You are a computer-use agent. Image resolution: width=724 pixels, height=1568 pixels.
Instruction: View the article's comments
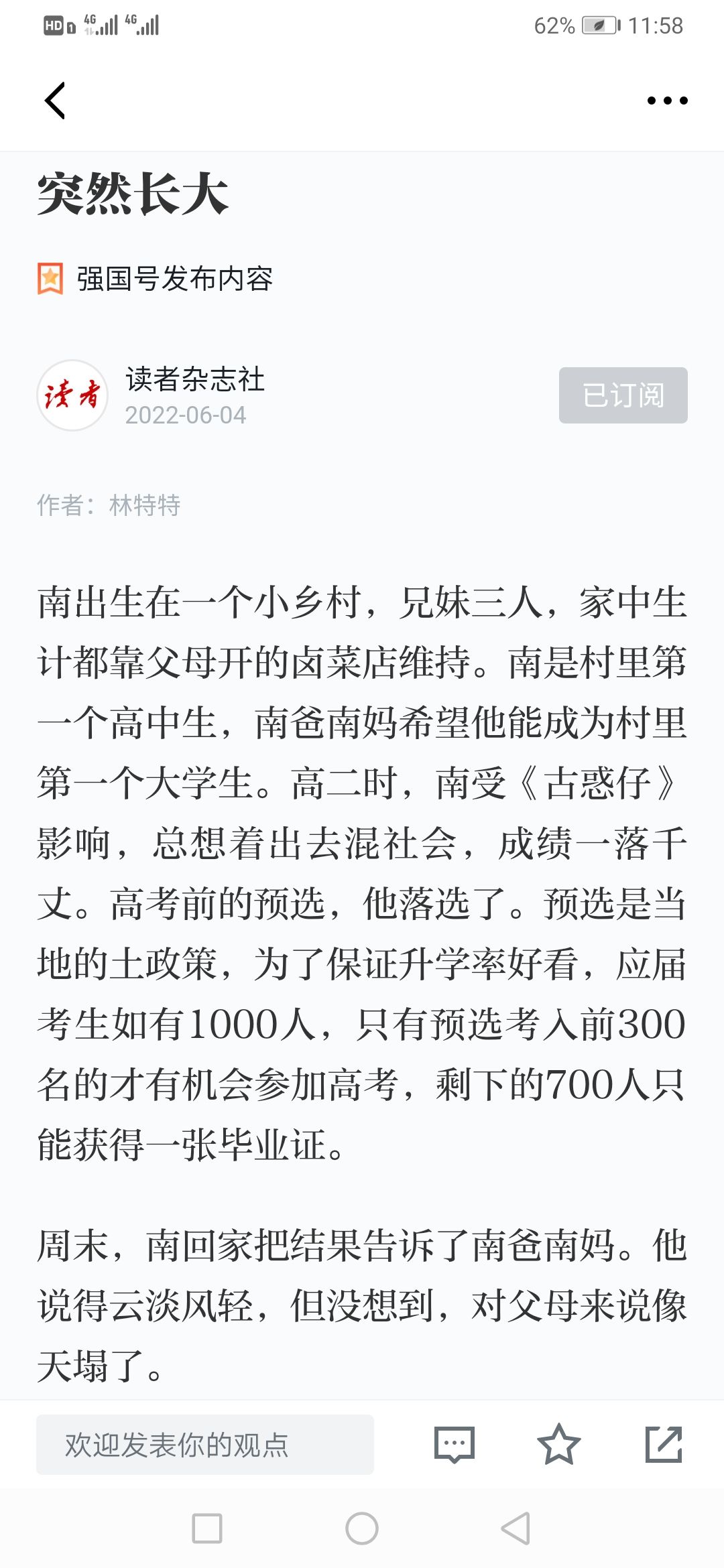[x=455, y=1445]
